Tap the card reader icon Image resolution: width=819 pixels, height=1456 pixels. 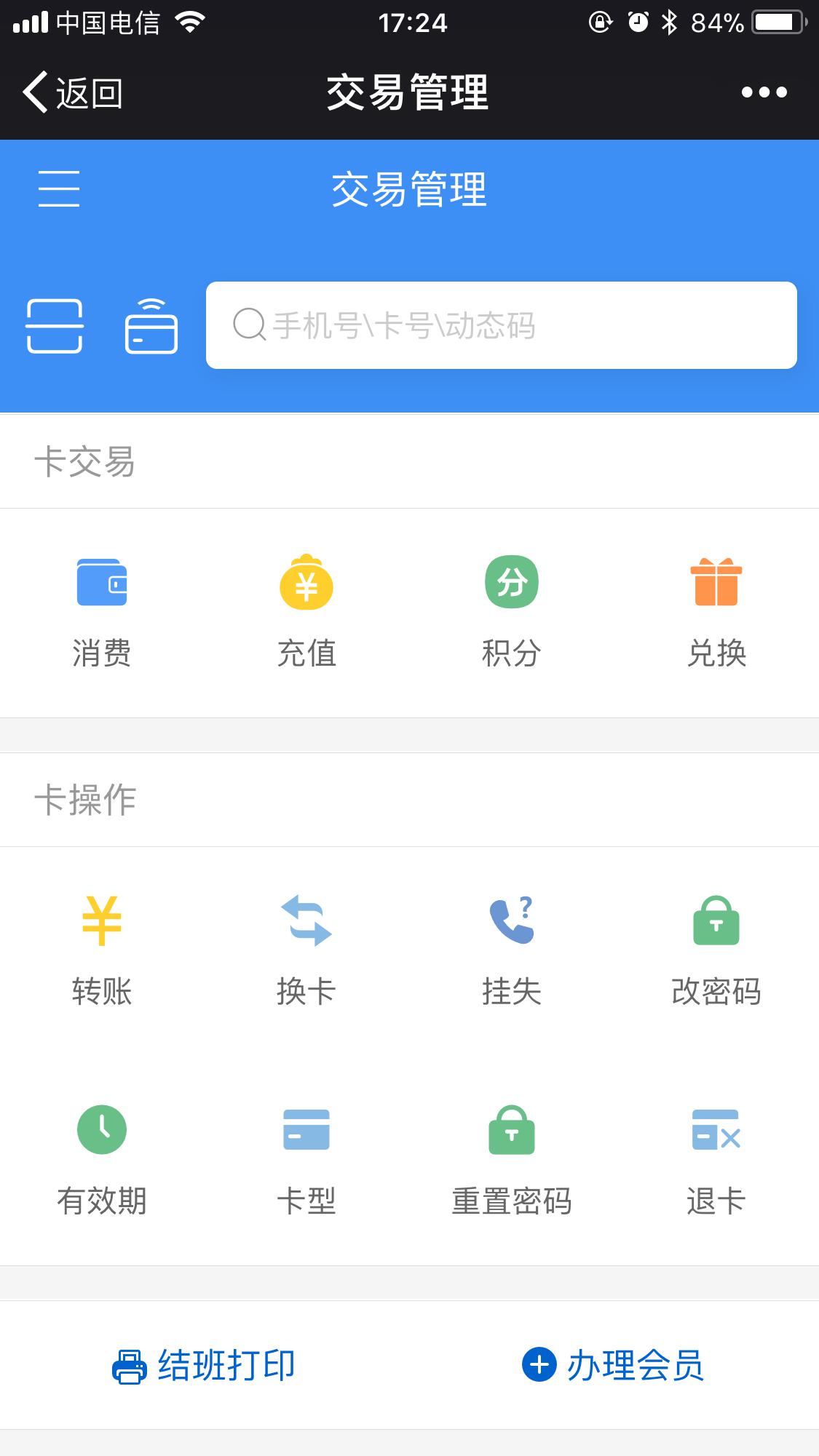click(x=151, y=325)
